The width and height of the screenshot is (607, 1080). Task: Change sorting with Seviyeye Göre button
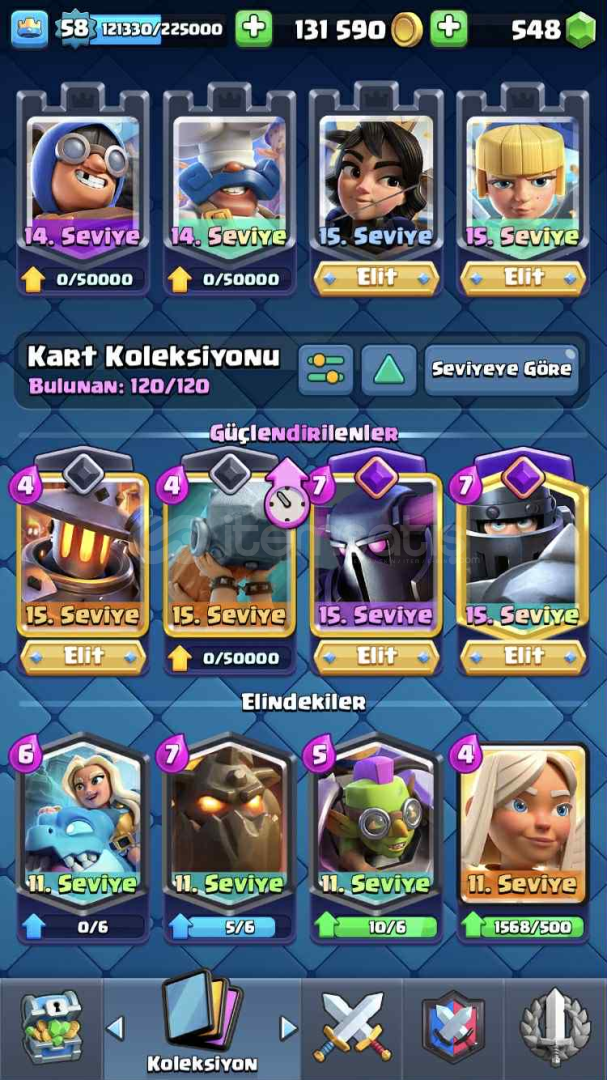[x=502, y=369]
